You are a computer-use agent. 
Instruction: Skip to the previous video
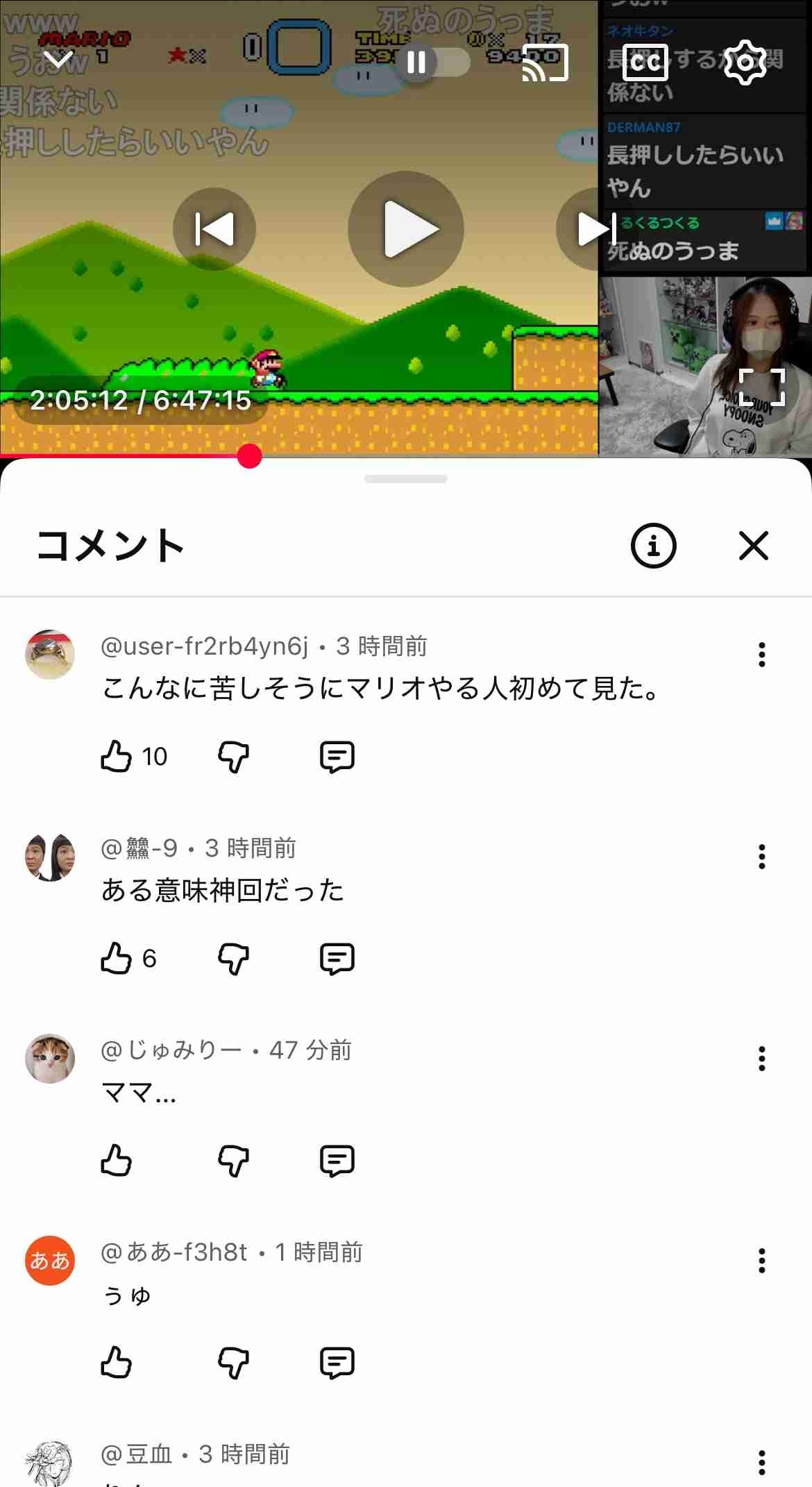click(214, 229)
